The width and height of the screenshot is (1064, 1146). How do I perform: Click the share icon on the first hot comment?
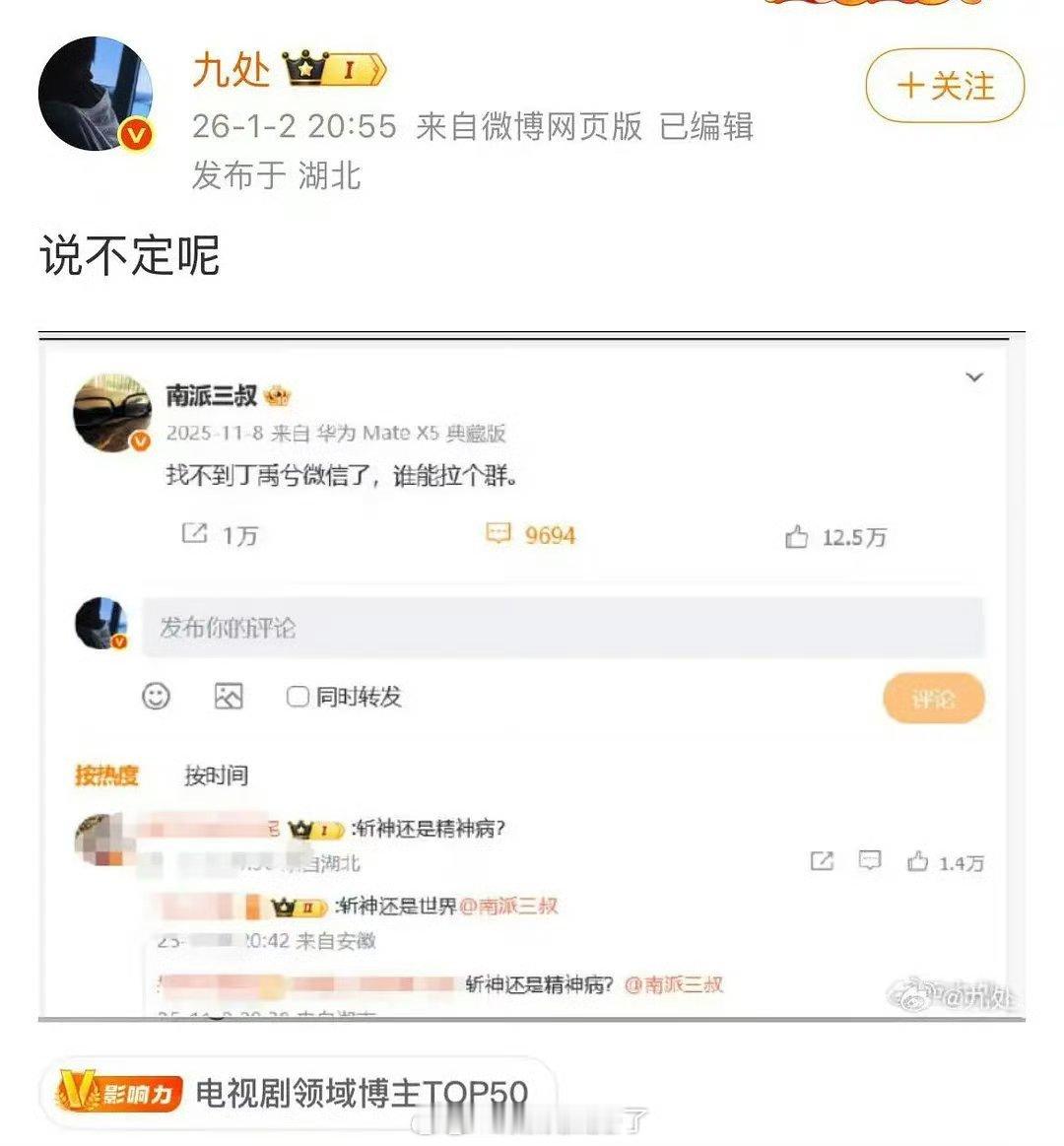(x=820, y=860)
